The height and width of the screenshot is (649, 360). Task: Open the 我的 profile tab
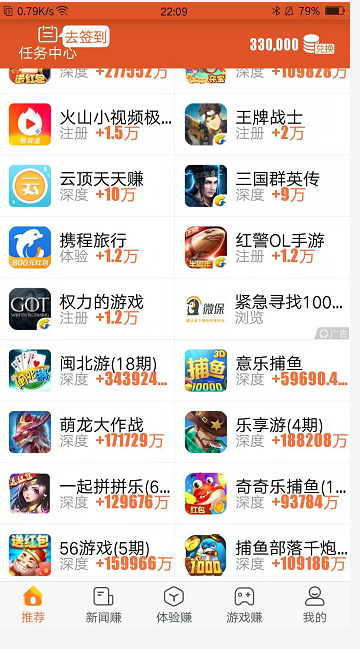[x=314, y=605]
